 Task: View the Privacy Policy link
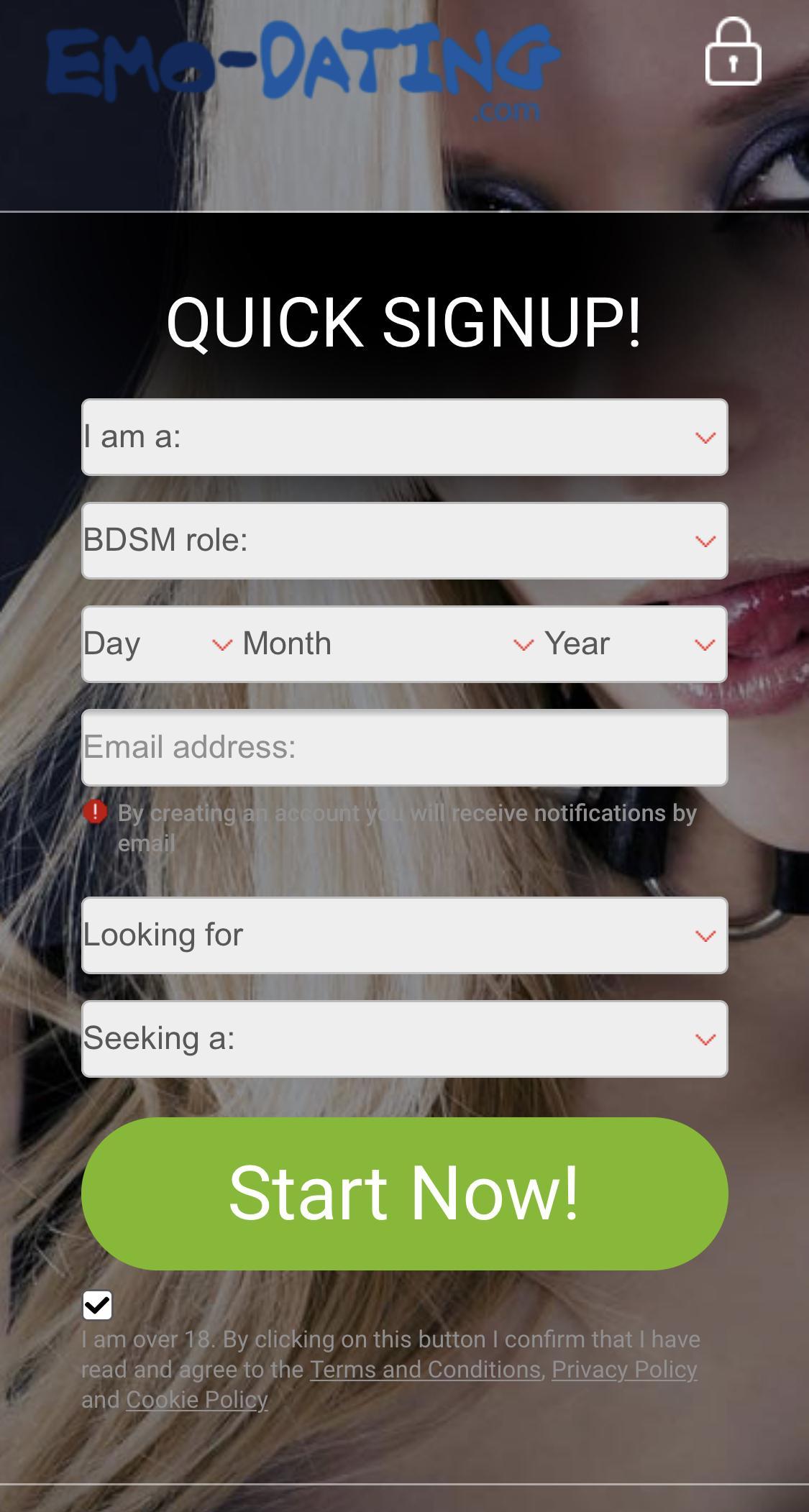pyautogui.click(x=624, y=1370)
